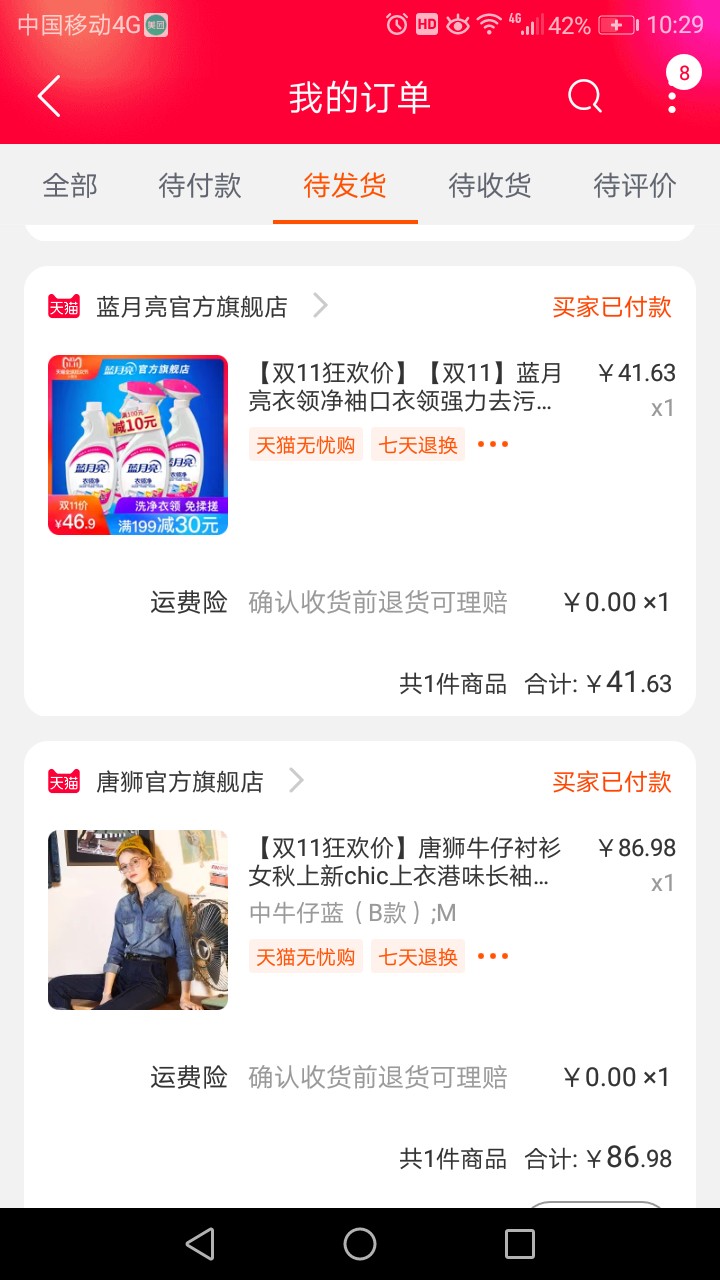Viewport: 720px width, 1280px height.
Task: Show more service tags for 蓝月亮 item
Action: pyautogui.click(x=493, y=444)
